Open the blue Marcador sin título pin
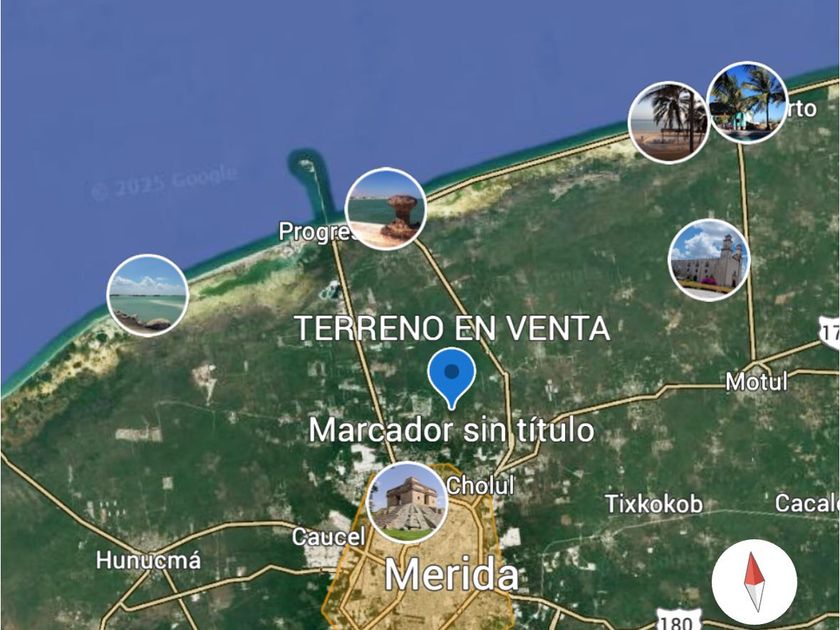The image size is (840, 630). pyautogui.click(x=452, y=377)
